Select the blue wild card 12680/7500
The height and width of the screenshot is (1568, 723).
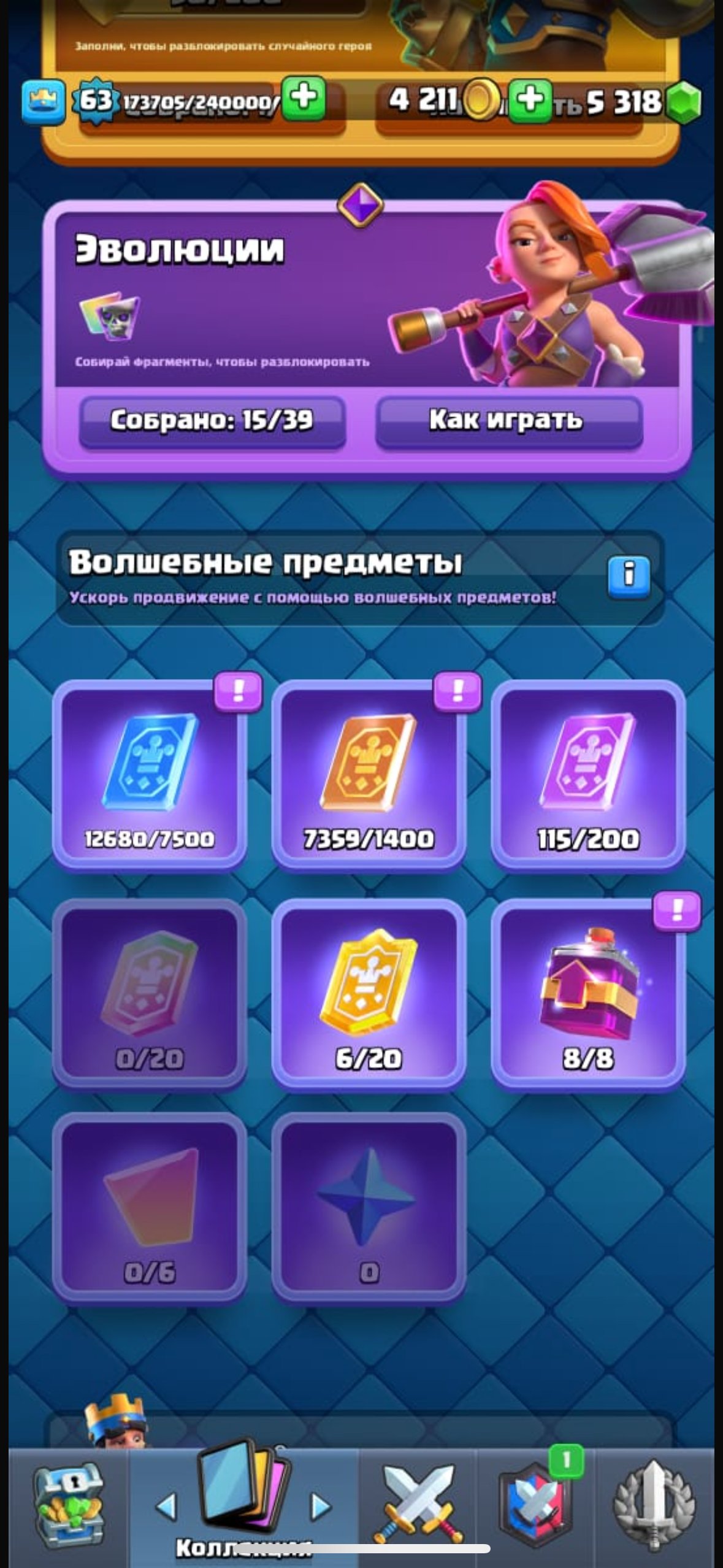150,774
